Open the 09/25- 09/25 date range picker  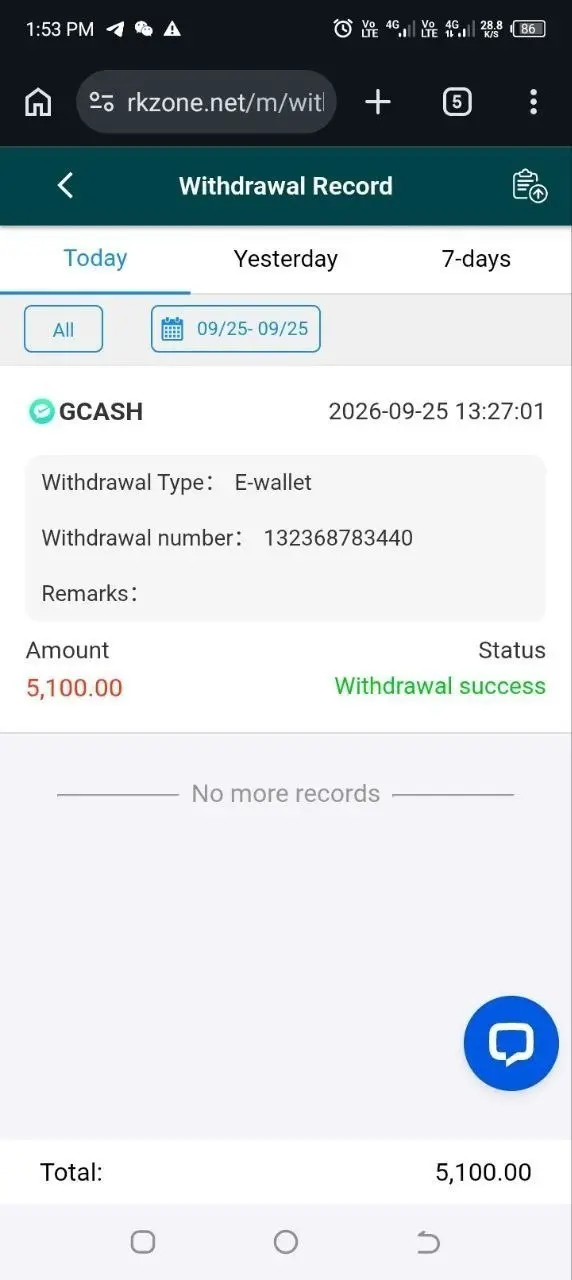236,329
